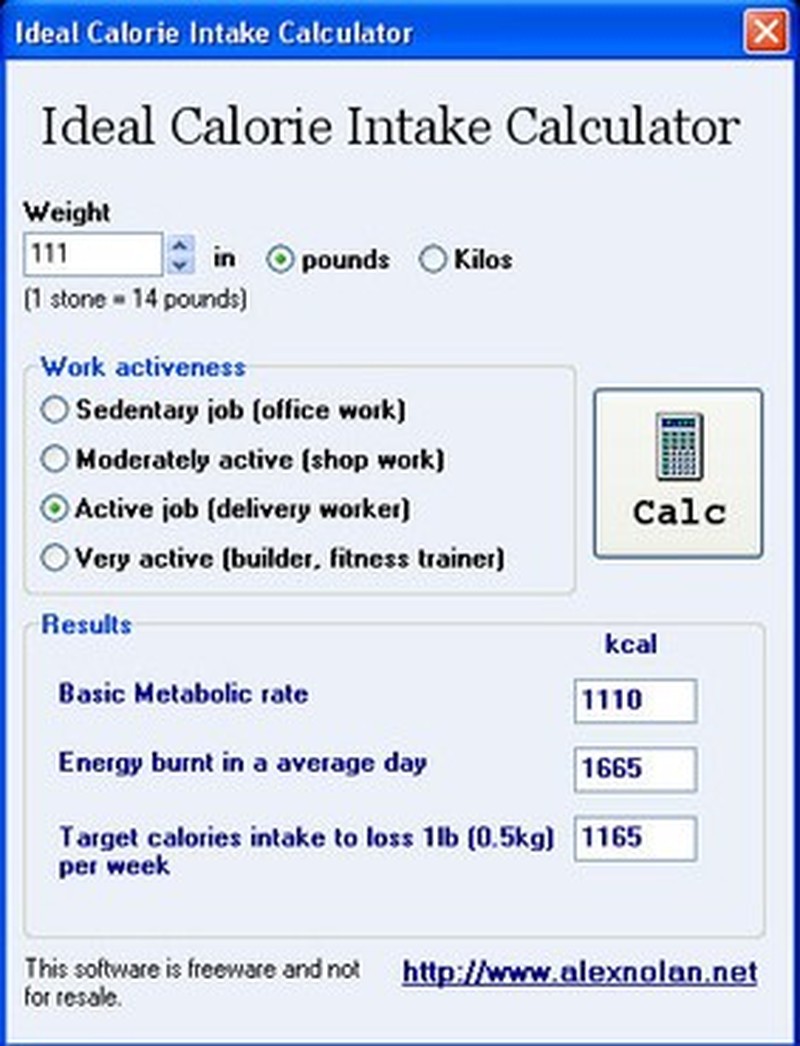The image size is (800, 1046).
Task: Select the Kilos unit option
Action: coord(433,260)
